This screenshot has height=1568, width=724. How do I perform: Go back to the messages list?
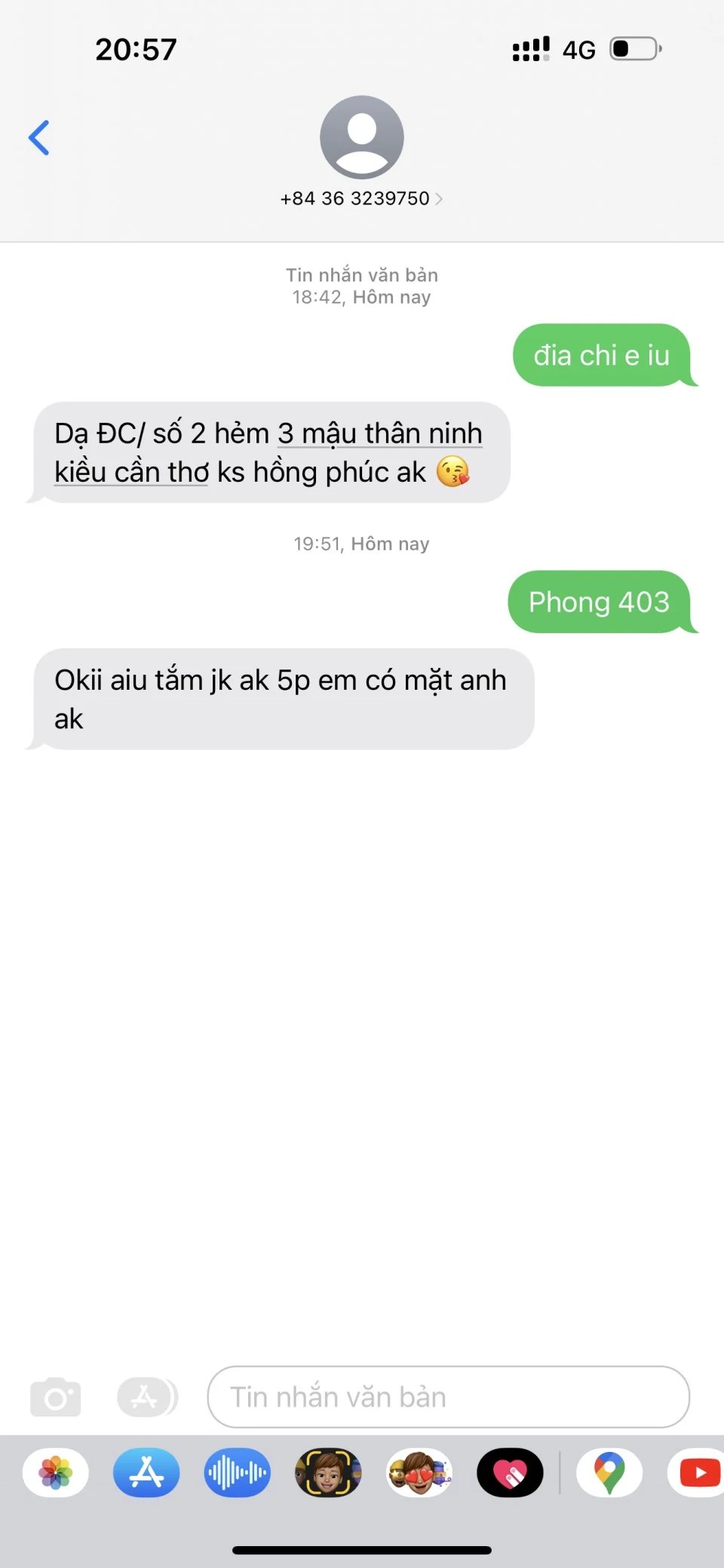(x=39, y=138)
